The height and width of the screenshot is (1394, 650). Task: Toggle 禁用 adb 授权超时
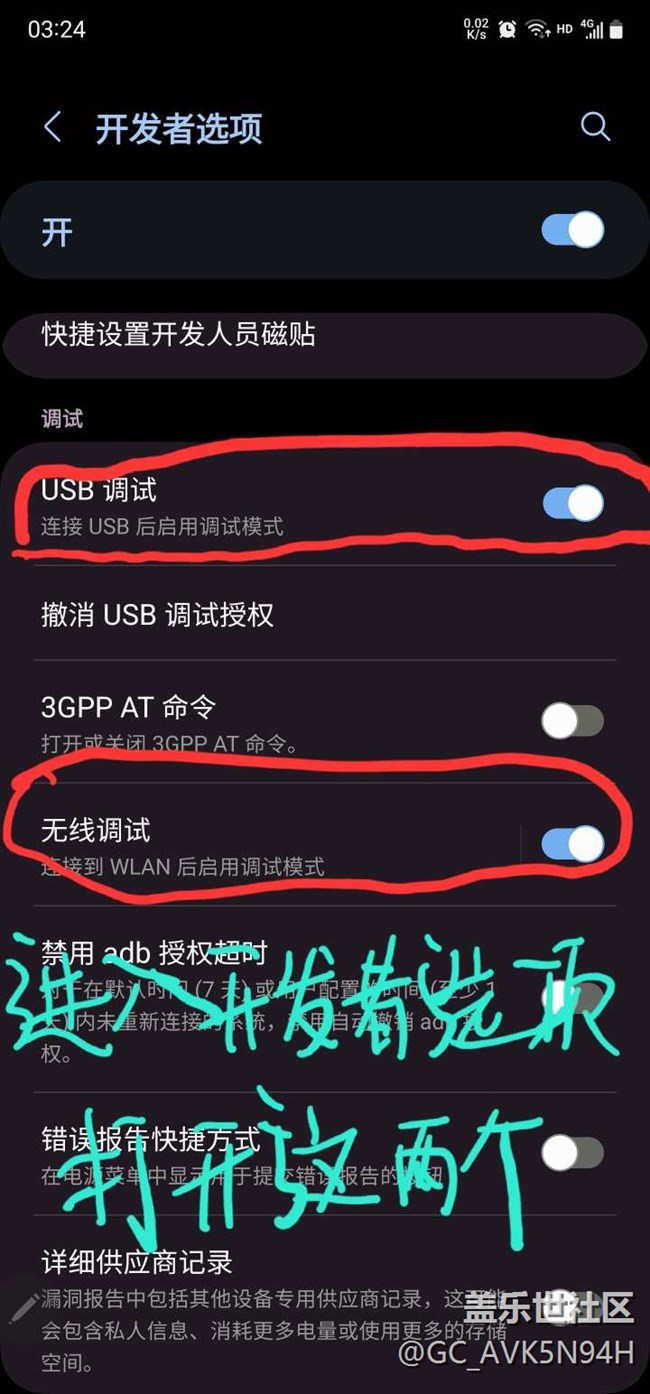[573, 996]
